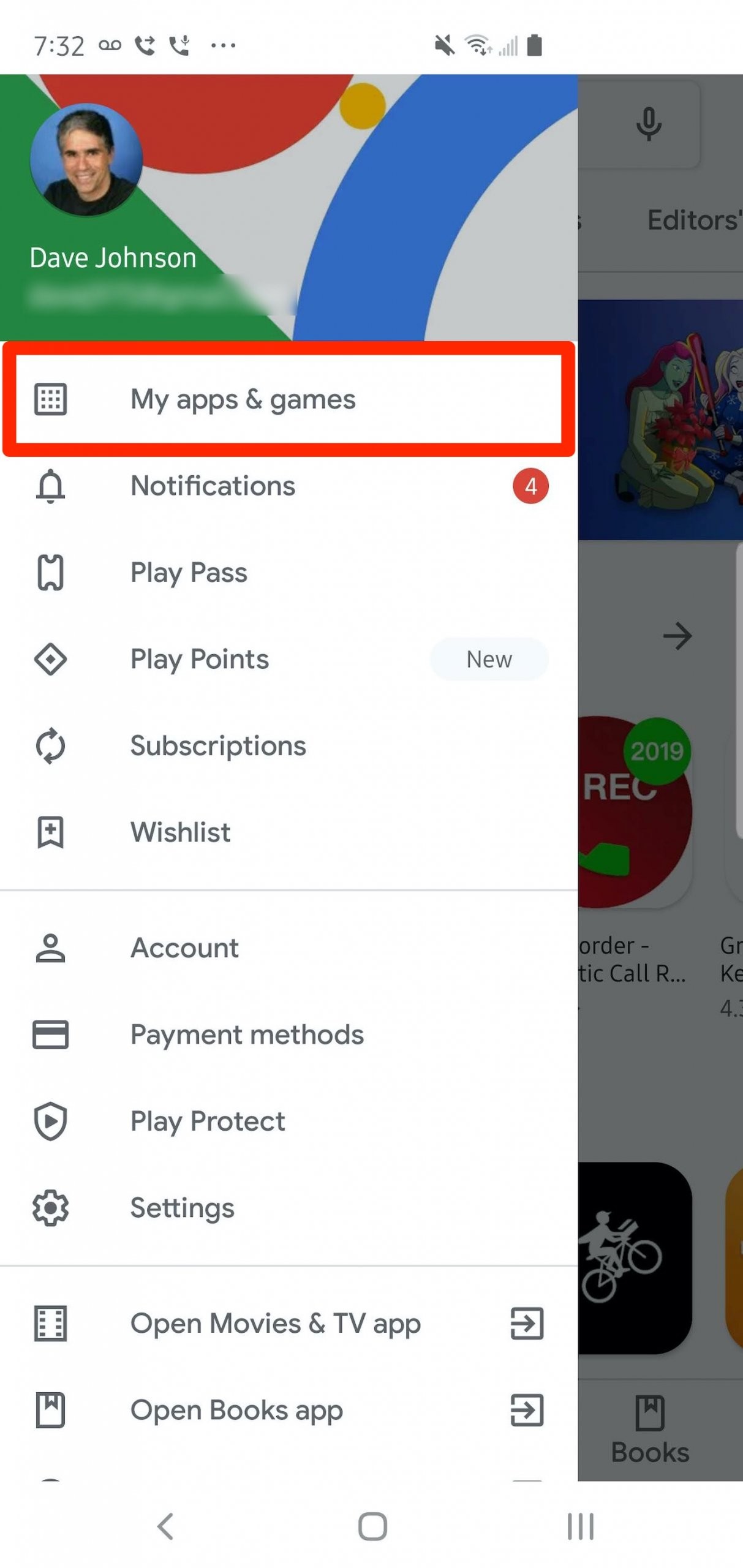
Task: Open Play Protect
Action: click(207, 1121)
